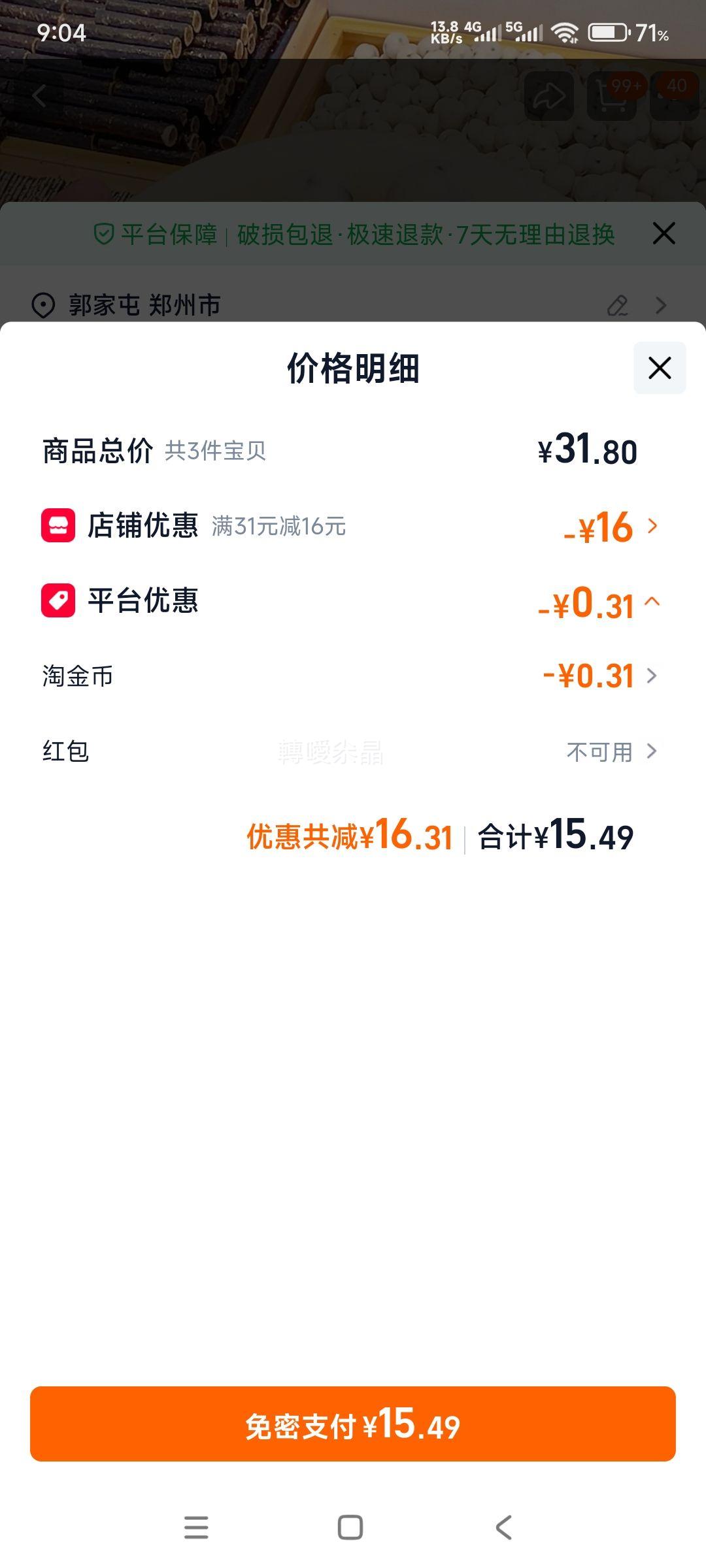The height and width of the screenshot is (1568, 706).
Task: Tap the pencil to edit delivery address
Action: tap(617, 304)
